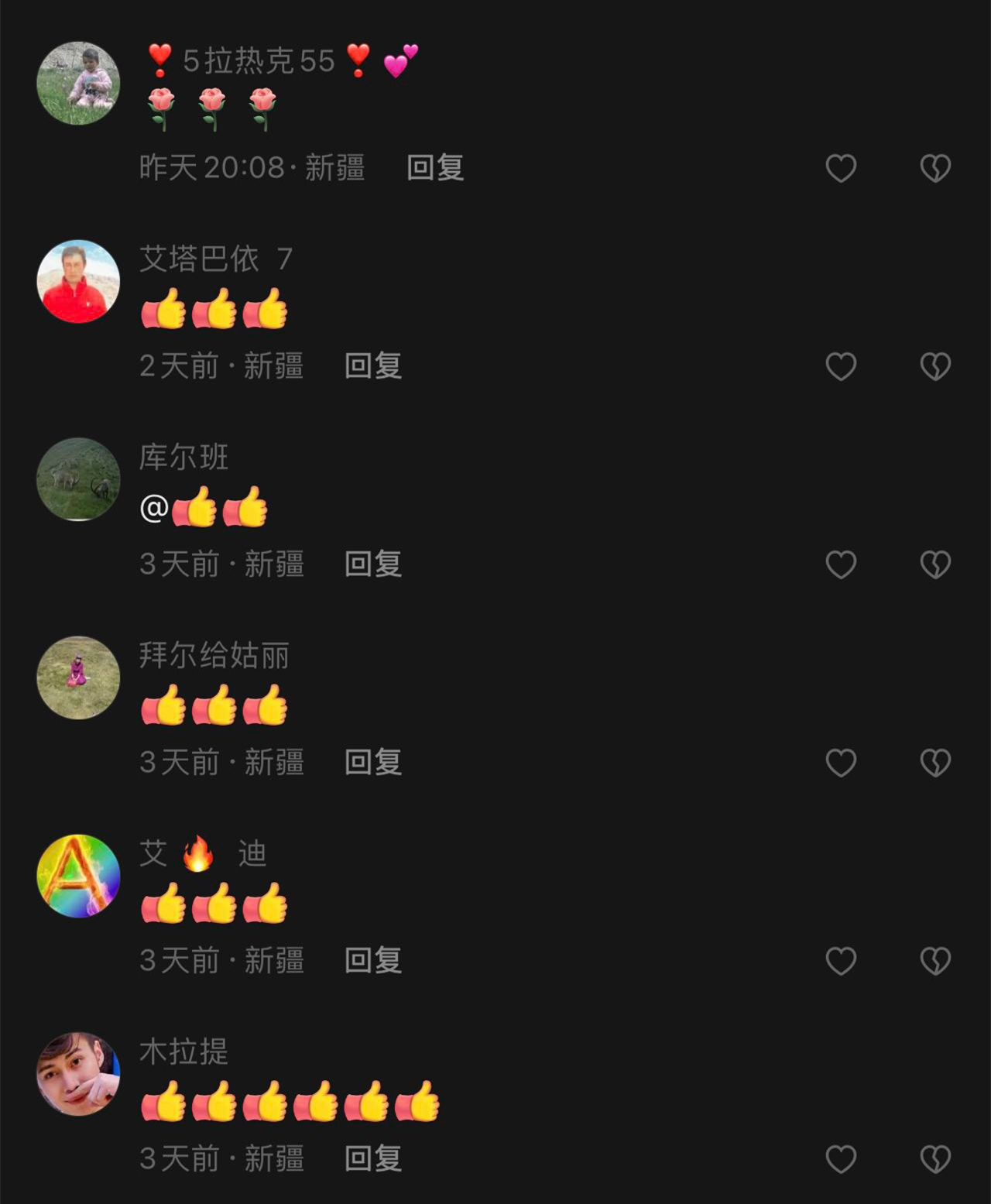This screenshot has width=991, height=1204.
Task: Dislike the comment by 5拉热克55
Action: point(935,168)
